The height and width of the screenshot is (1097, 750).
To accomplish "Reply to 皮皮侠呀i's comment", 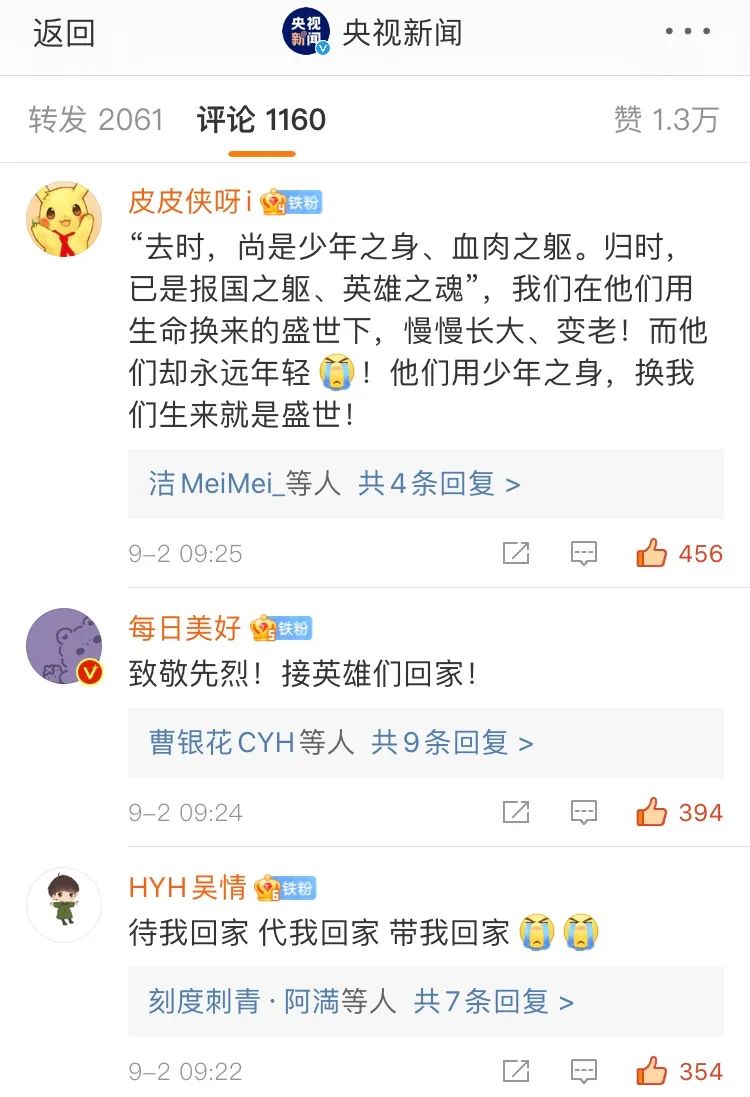I will [584, 553].
